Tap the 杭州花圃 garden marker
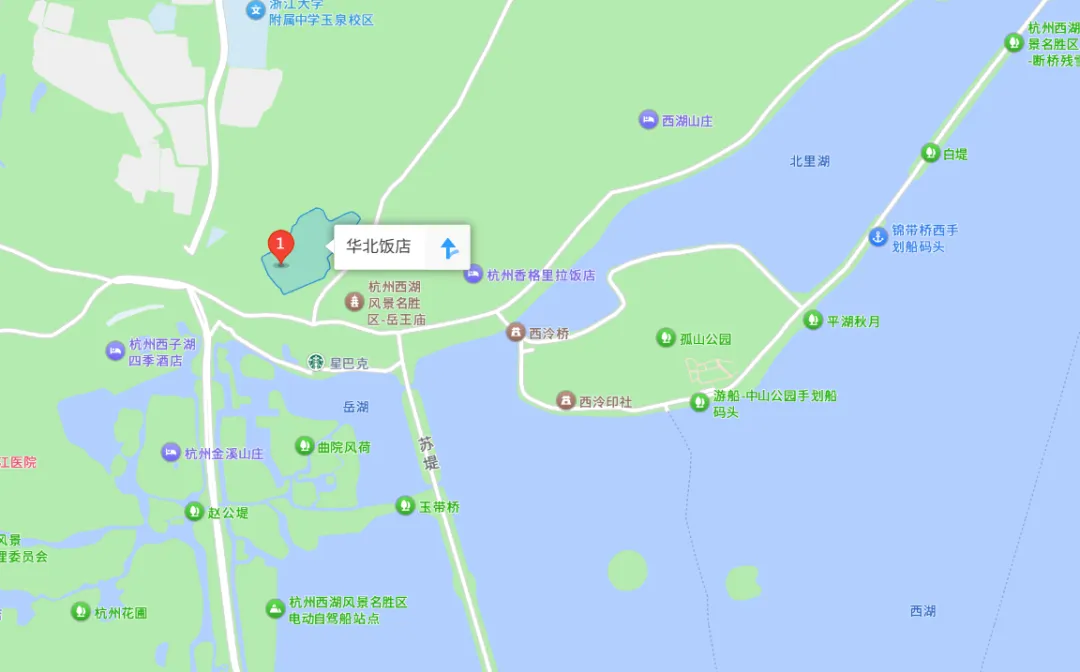Image resolution: width=1080 pixels, height=672 pixels. [81, 611]
